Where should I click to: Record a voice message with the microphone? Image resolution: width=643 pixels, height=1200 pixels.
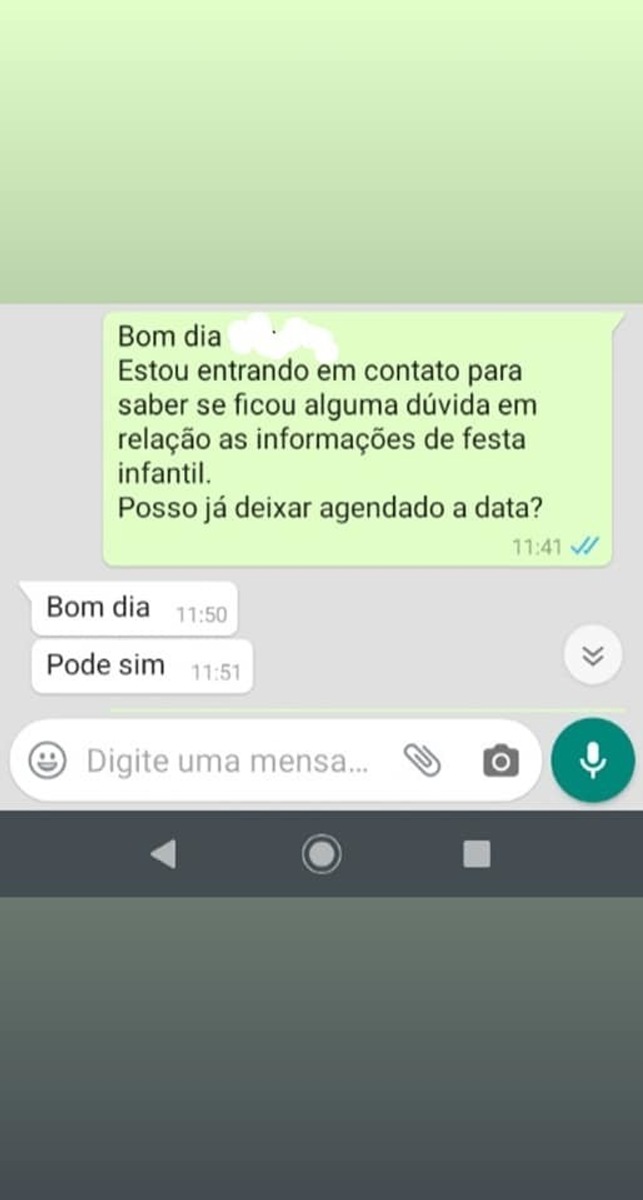(592, 760)
